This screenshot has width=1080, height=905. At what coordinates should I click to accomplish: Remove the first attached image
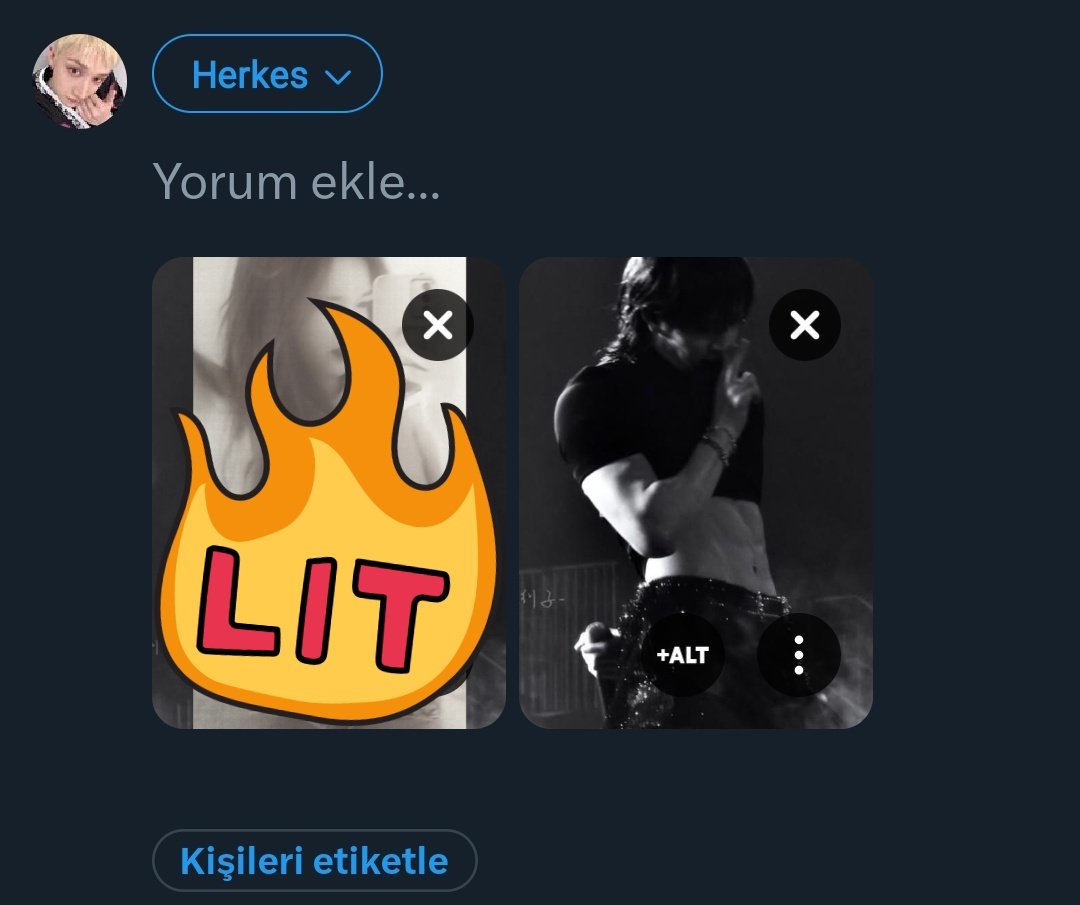coord(438,325)
